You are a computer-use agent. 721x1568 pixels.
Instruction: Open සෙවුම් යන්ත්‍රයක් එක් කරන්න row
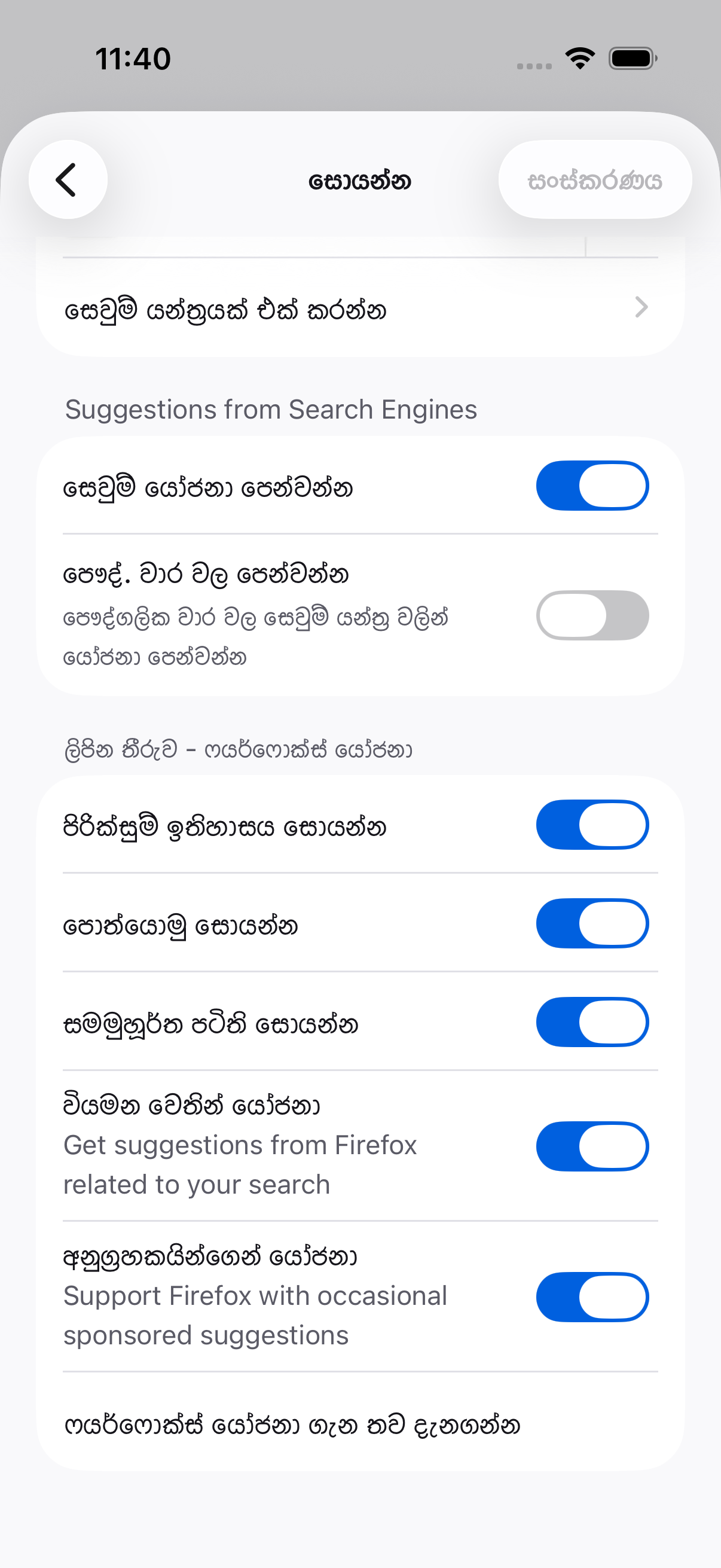[360, 309]
